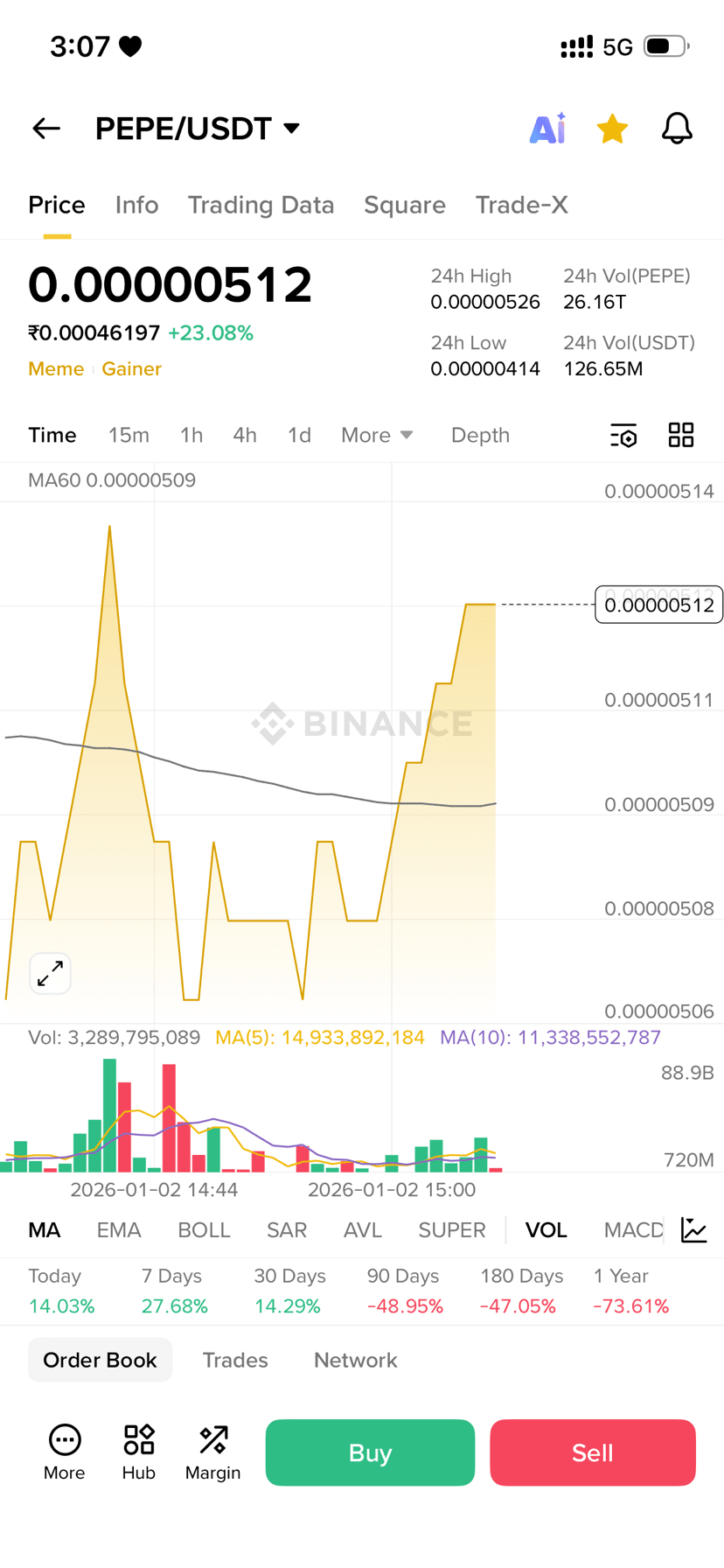Tap the green Buy button

click(x=370, y=1452)
